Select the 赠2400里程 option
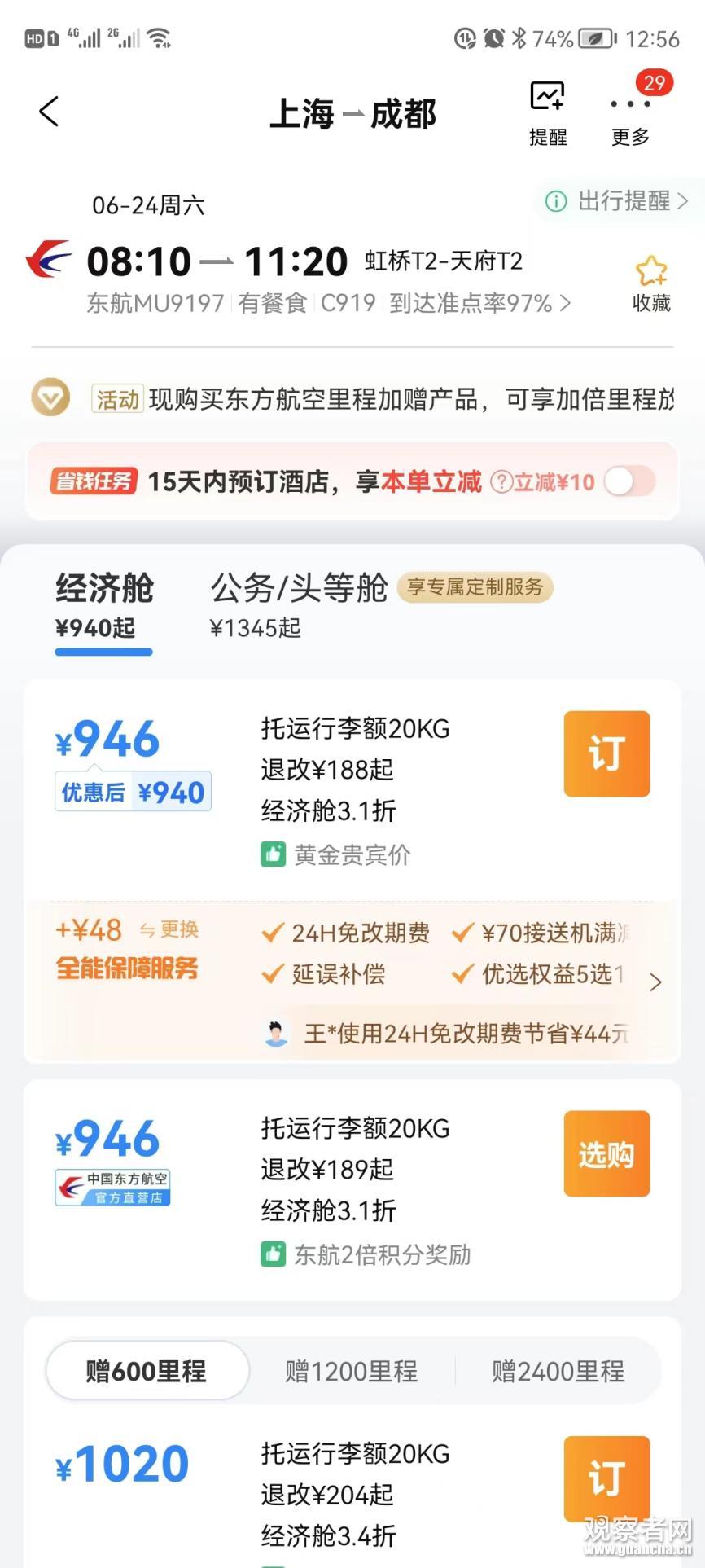Screen dimensions: 705x1568 tap(556, 1371)
